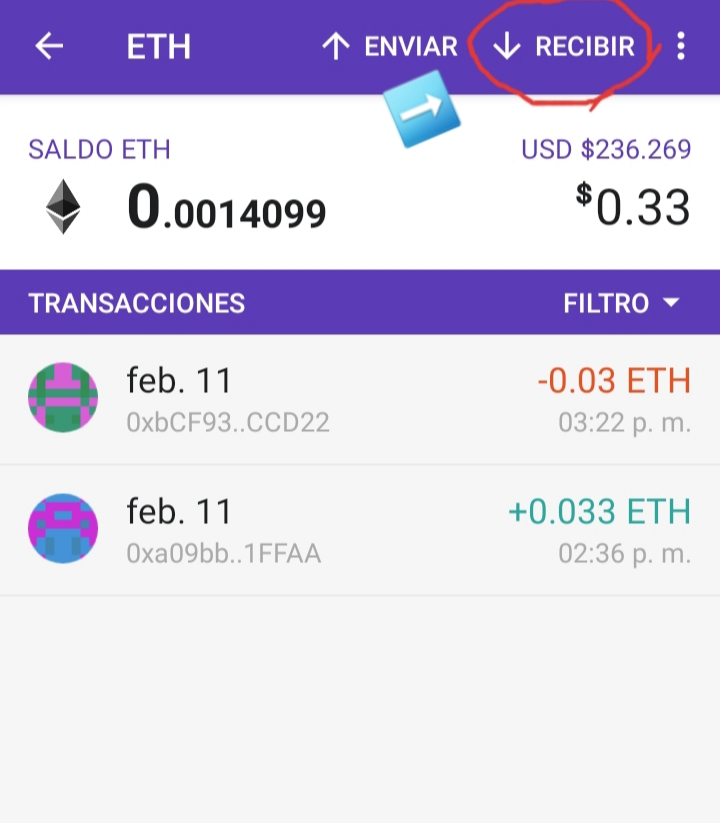The width and height of the screenshot is (720, 823).
Task: Open the three-dot overflow menu
Action: point(681,47)
